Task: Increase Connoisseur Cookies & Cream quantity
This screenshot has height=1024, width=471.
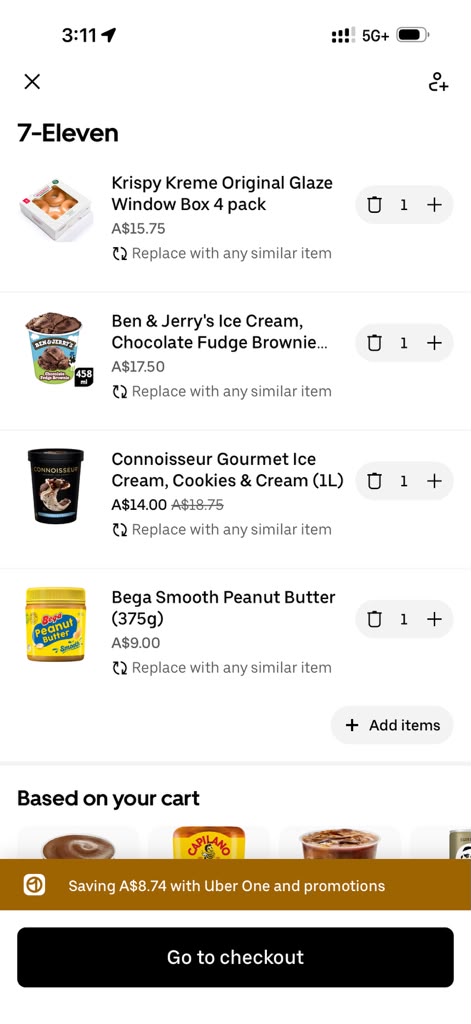Action: coord(434,481)
